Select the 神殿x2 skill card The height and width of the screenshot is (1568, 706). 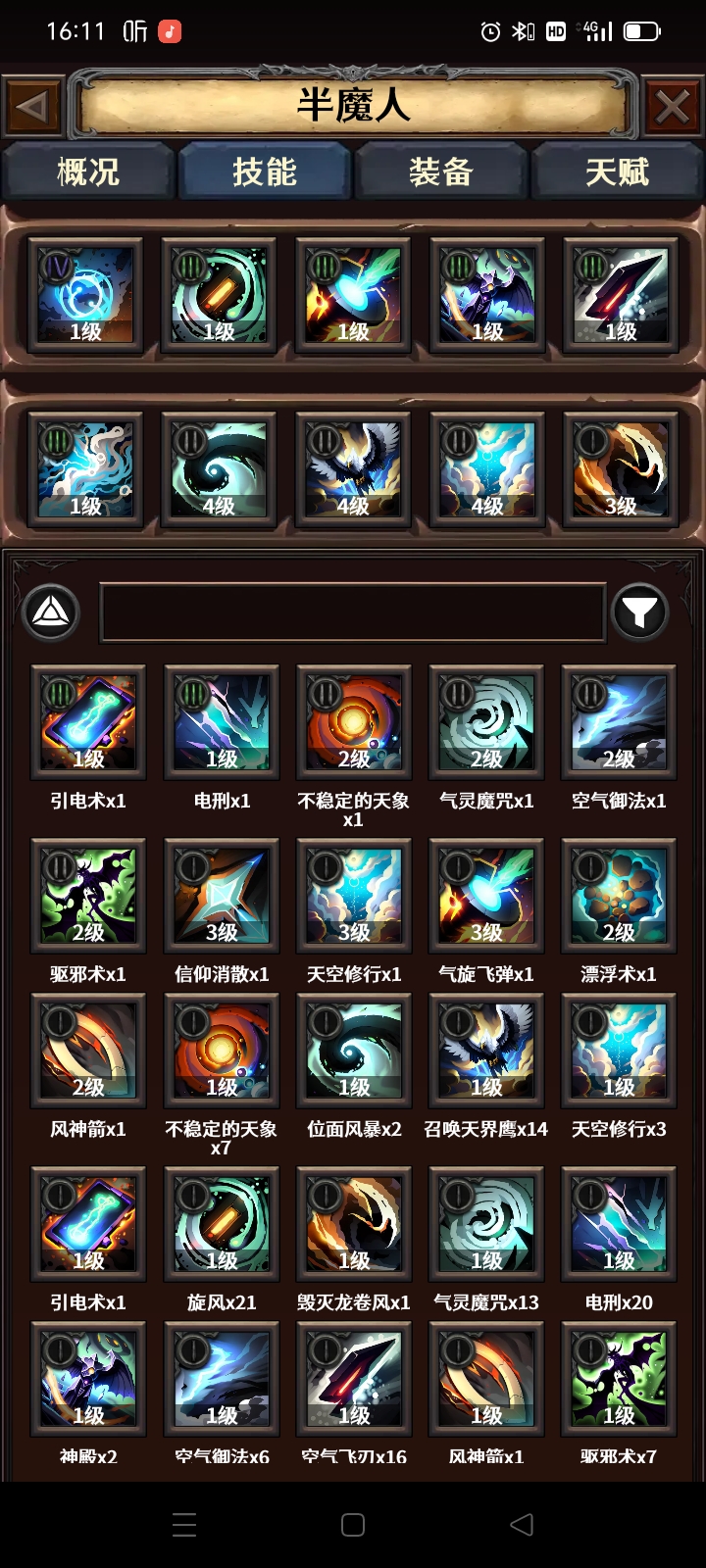88,1380
